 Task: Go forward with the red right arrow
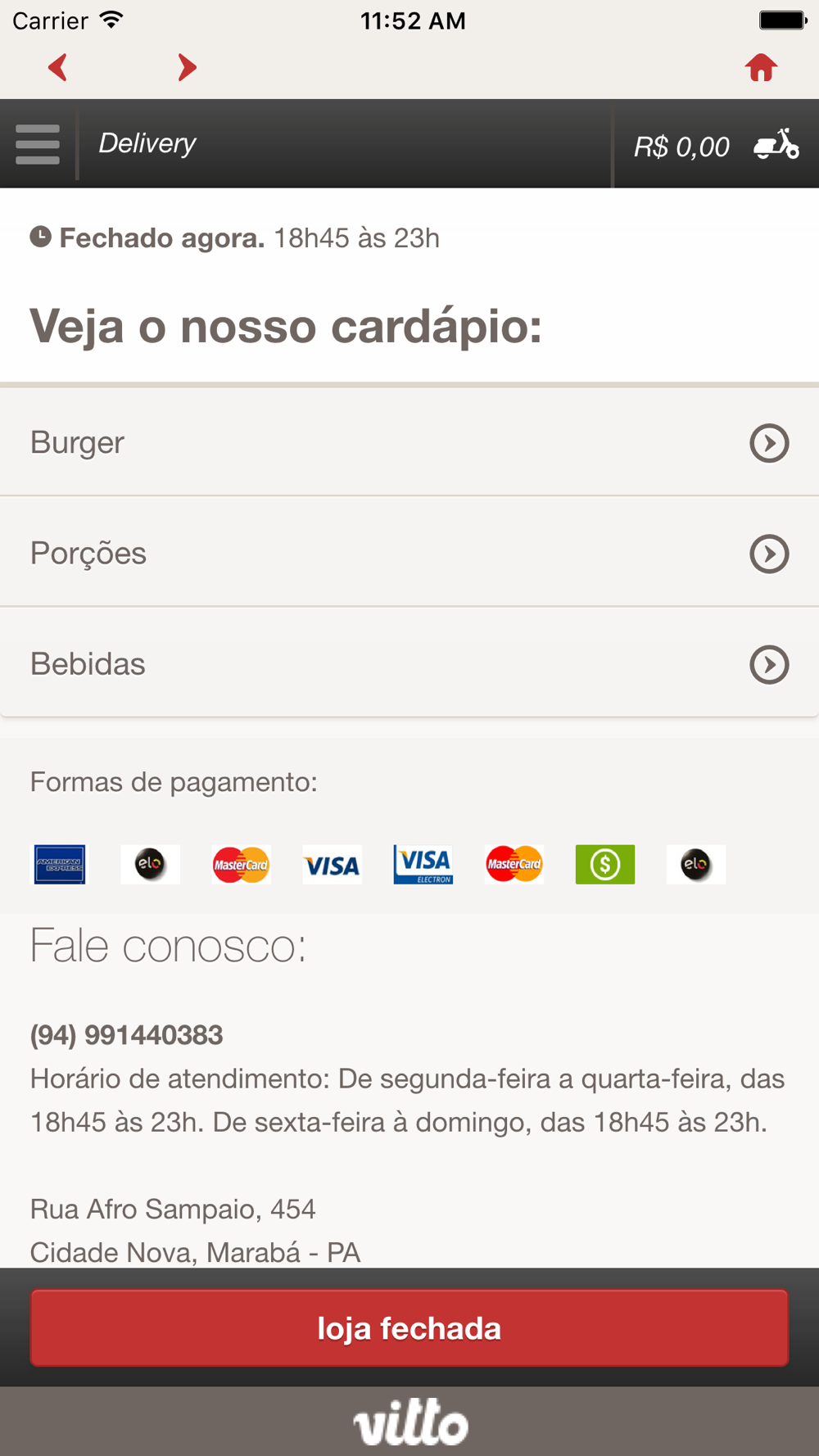click(188, 67)
